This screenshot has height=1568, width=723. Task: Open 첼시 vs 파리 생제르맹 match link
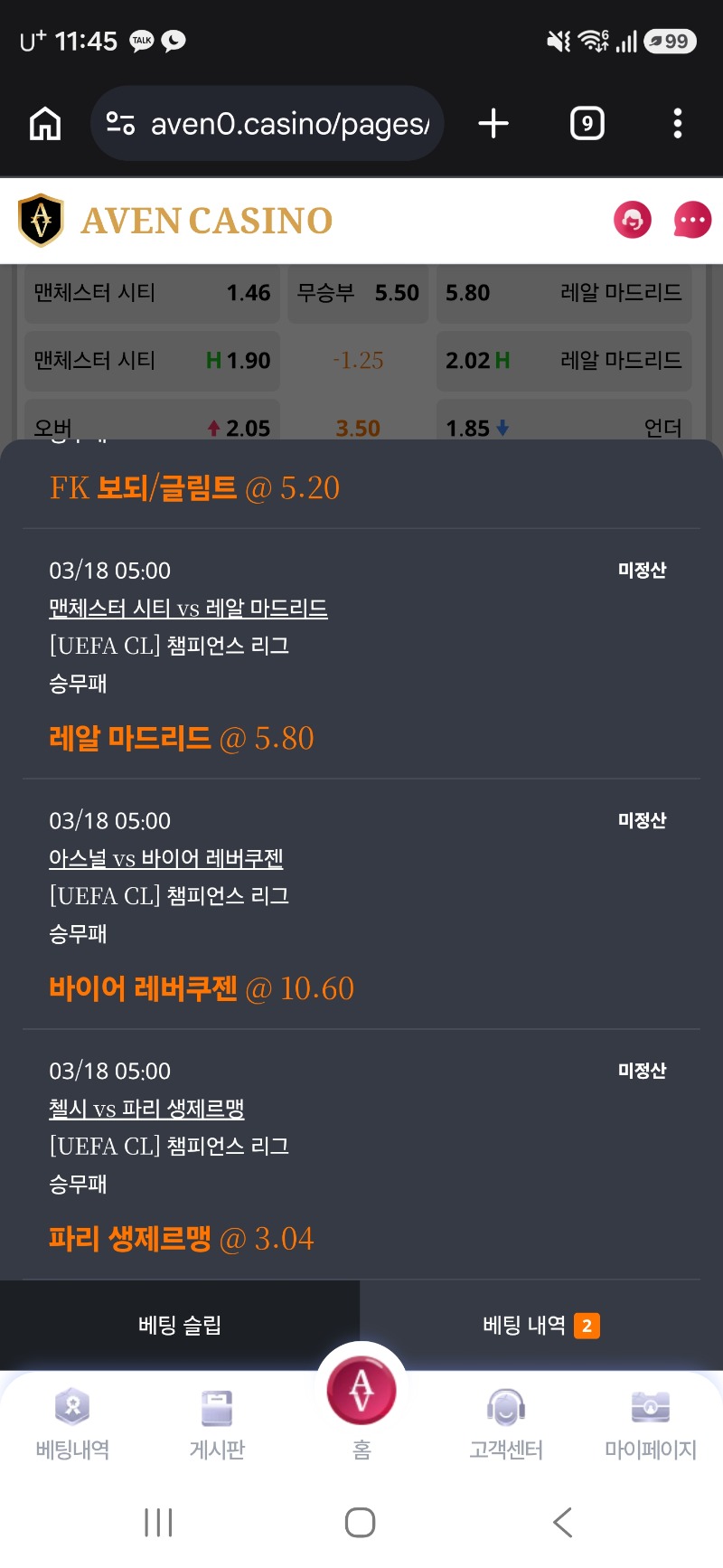coord(146,1109)
